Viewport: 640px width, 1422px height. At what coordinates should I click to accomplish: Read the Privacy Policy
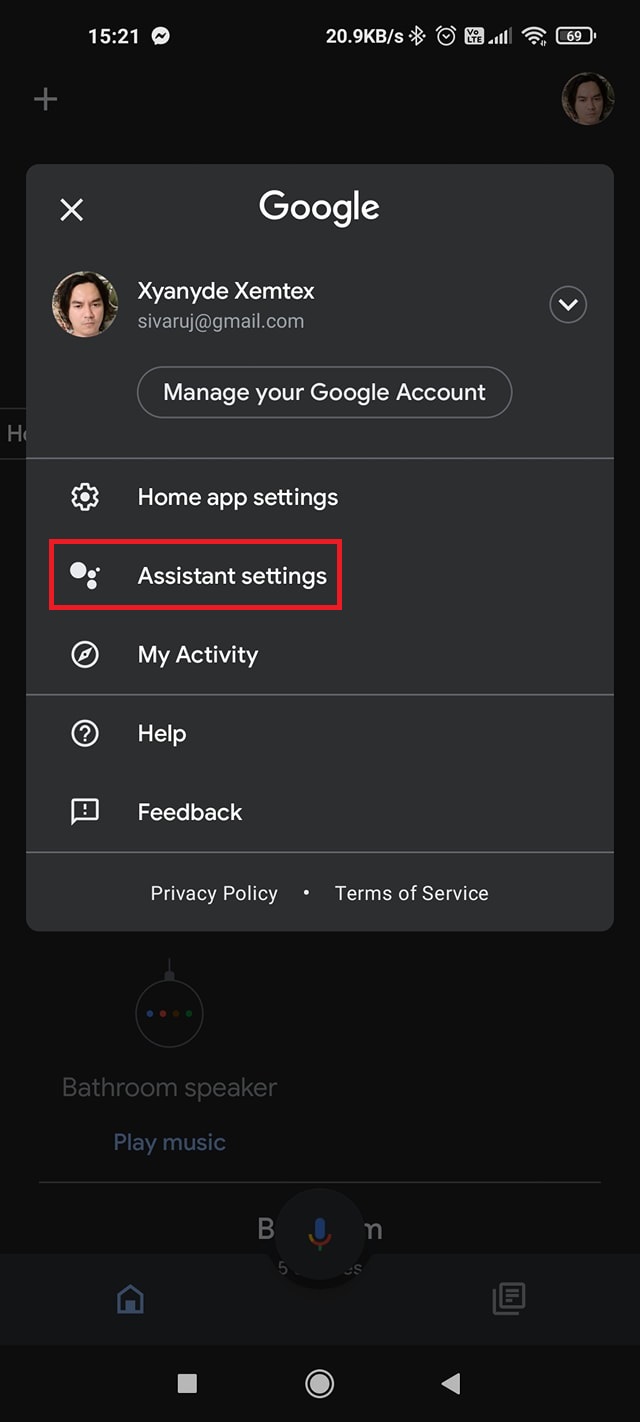coord(214,893)
